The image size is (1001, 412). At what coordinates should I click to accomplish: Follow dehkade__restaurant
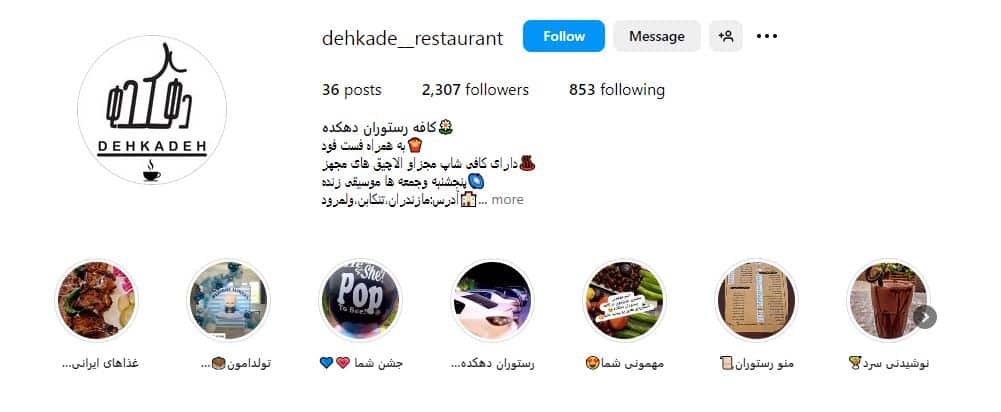tap(564, 36)
